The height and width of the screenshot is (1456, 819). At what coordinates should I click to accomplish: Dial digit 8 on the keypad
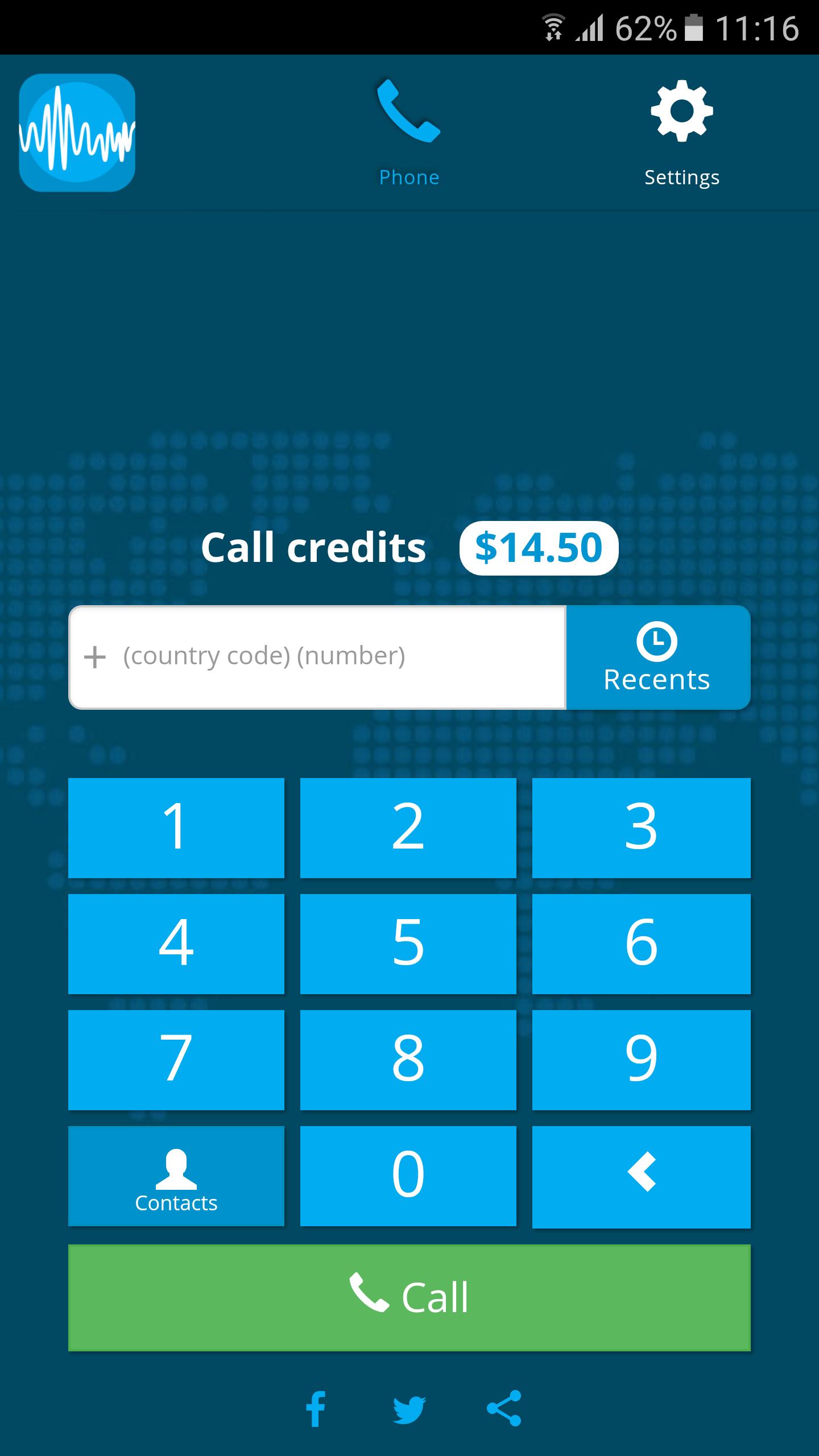408,1060
